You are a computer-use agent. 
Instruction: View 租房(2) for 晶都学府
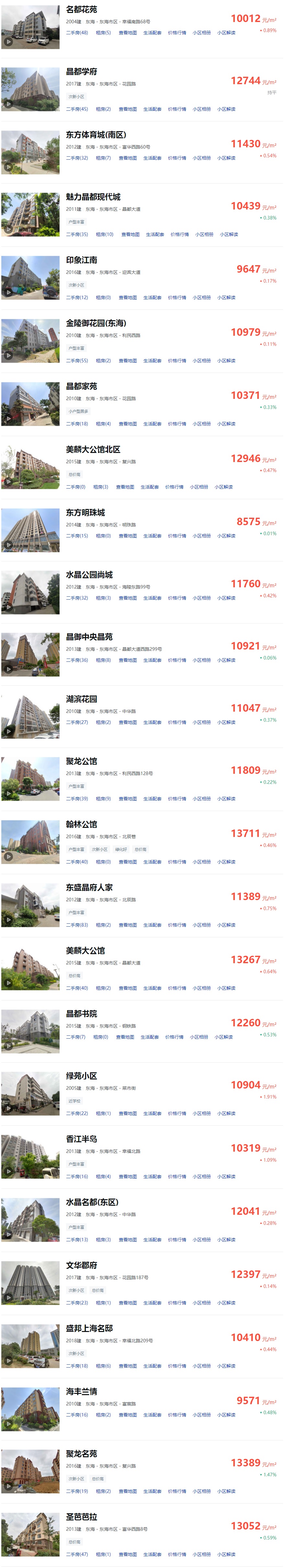[x=103, y=109]
